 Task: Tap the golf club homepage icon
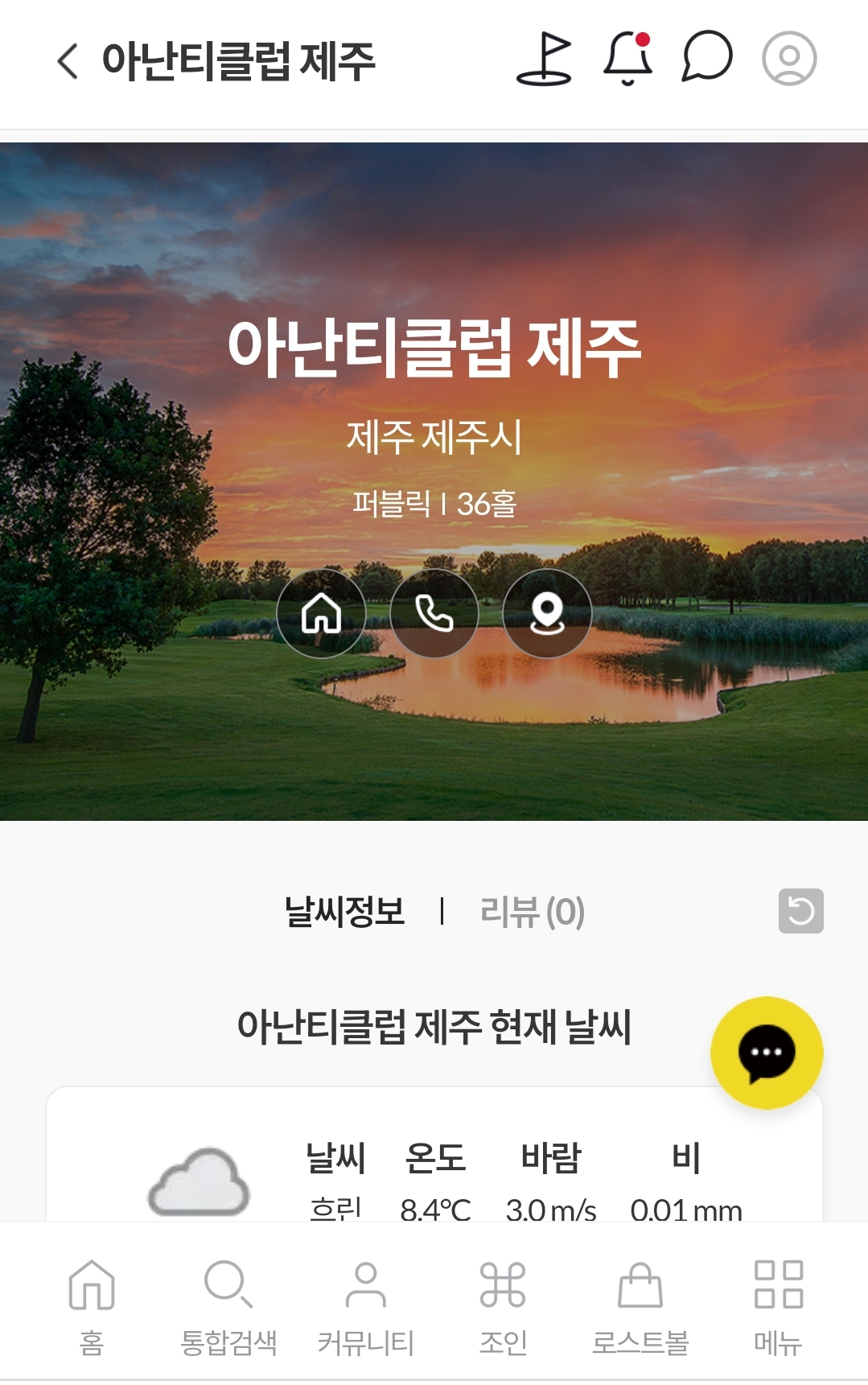click(x=321, y=614)
